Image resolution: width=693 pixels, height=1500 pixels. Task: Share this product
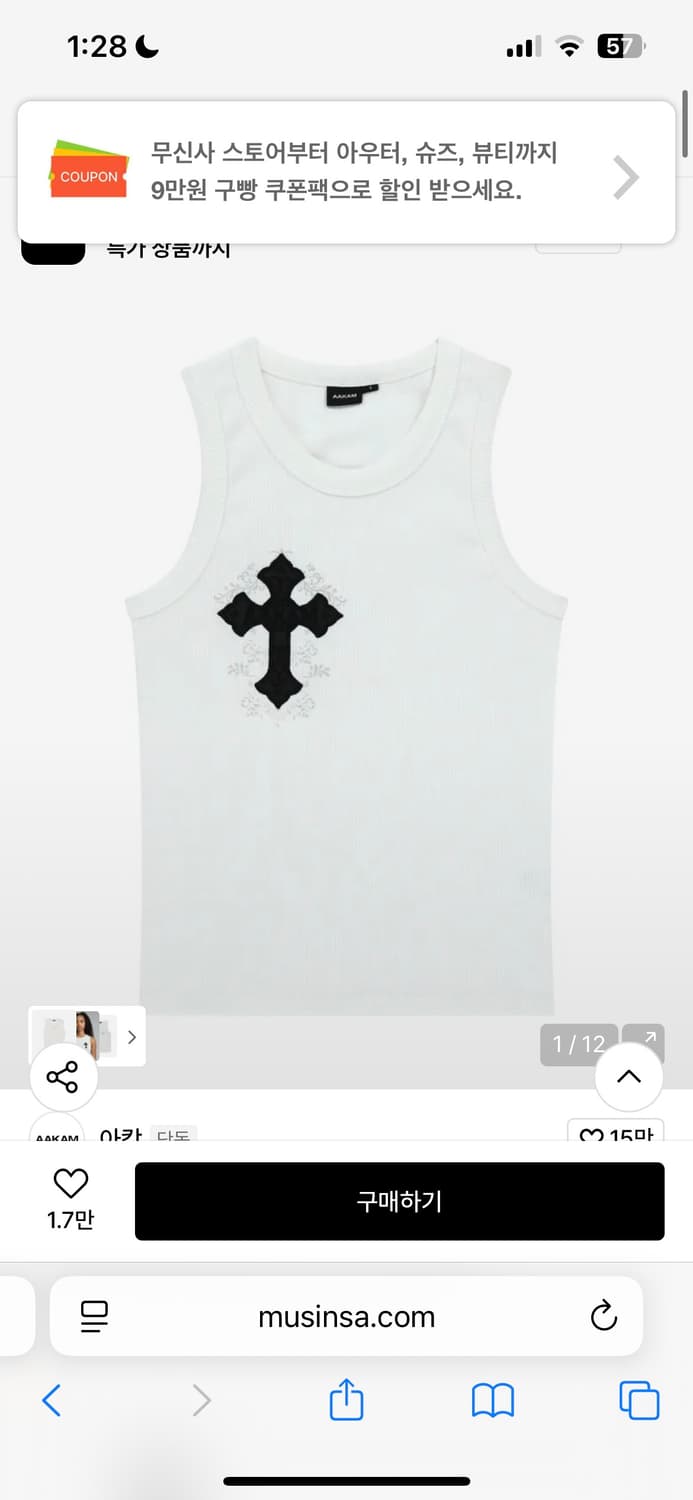[x=63, y=1077]
